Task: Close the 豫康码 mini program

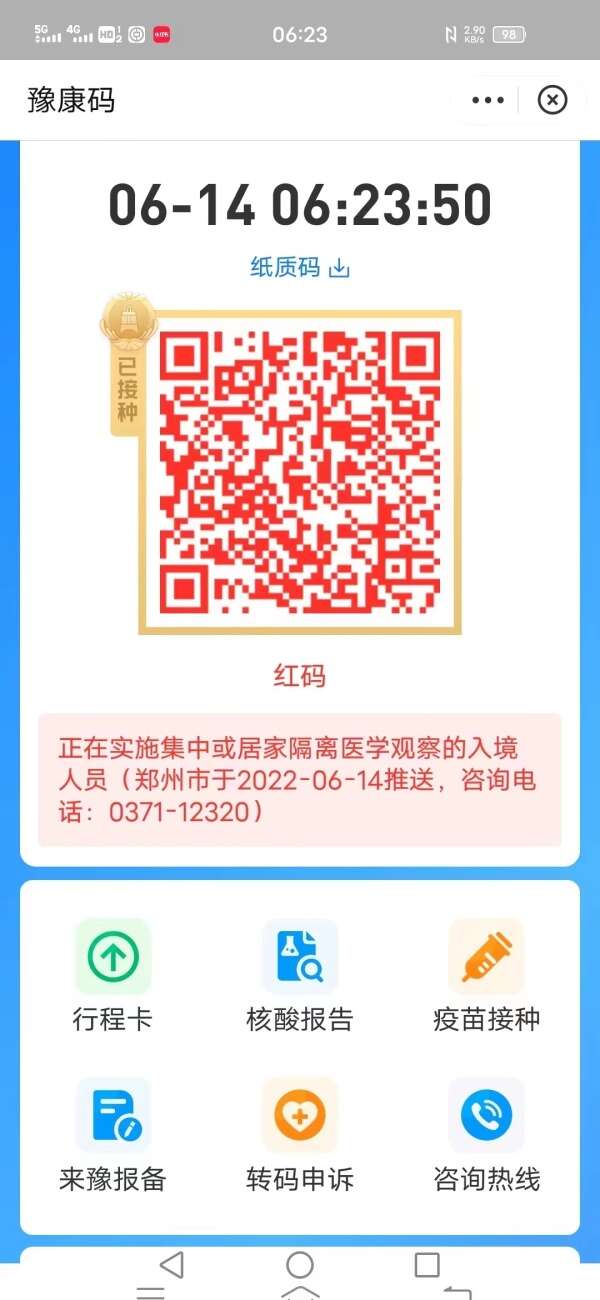Action: [x=552, y=100]
